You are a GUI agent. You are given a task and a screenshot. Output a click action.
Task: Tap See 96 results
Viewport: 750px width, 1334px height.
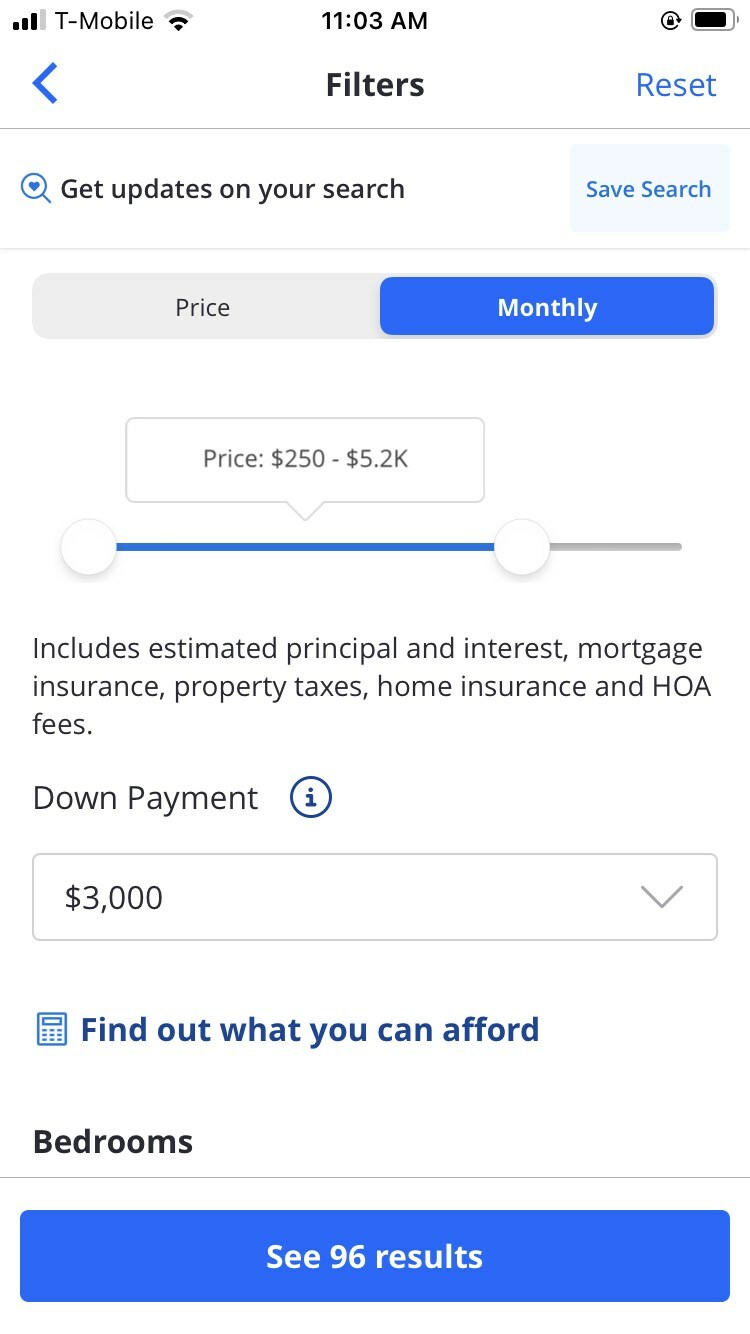point(375,1256)
